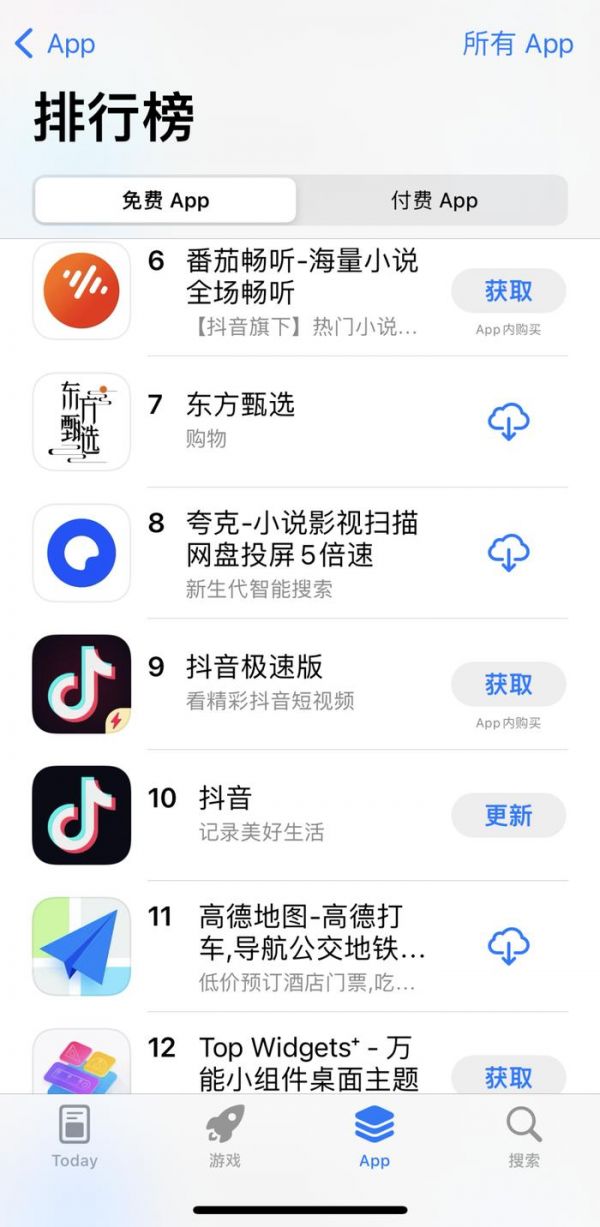Viewport: 600px width, 1227px height.
Task: Select the 免费 App segment
Action: 165,200
